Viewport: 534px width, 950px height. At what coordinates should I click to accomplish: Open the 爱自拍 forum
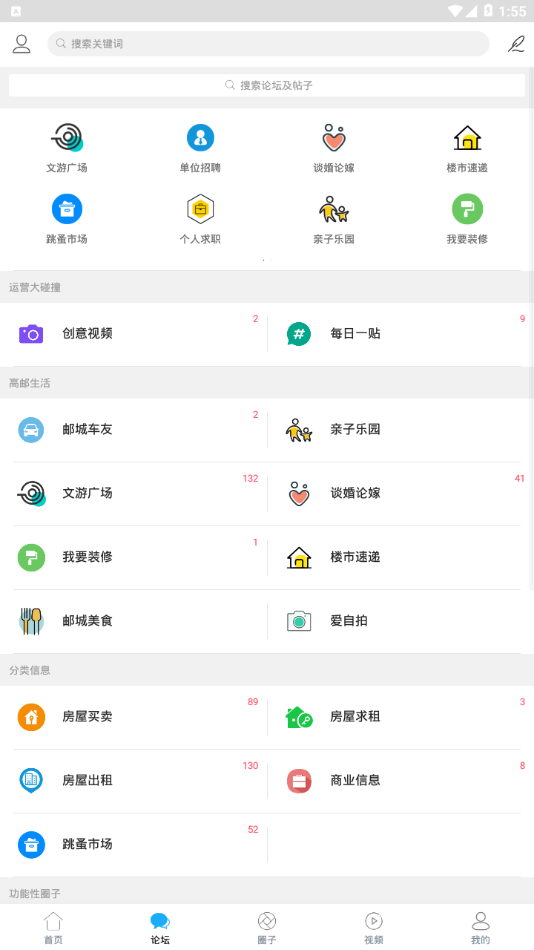tap(401, 621)
